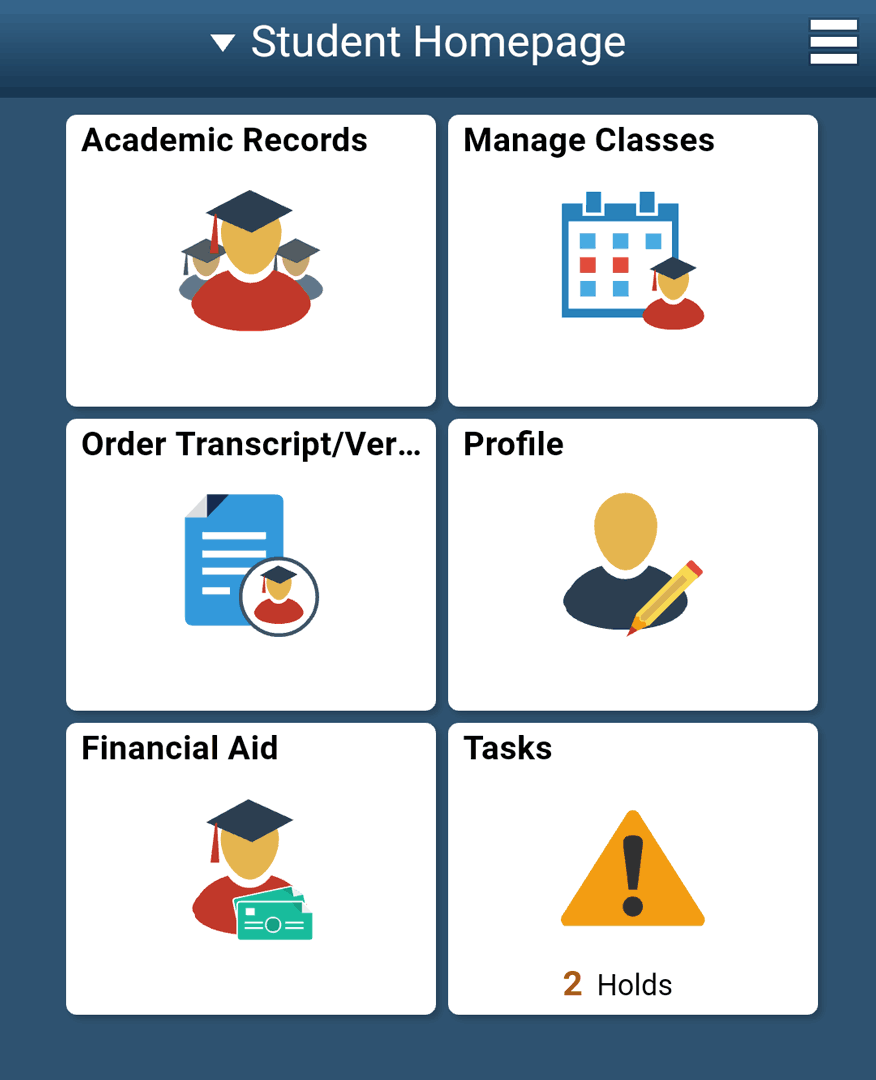The height and width of the screenshot is (1080, 876).
Task: Open the Academic Records tile graduation cap icon
Action: point(251,258)
